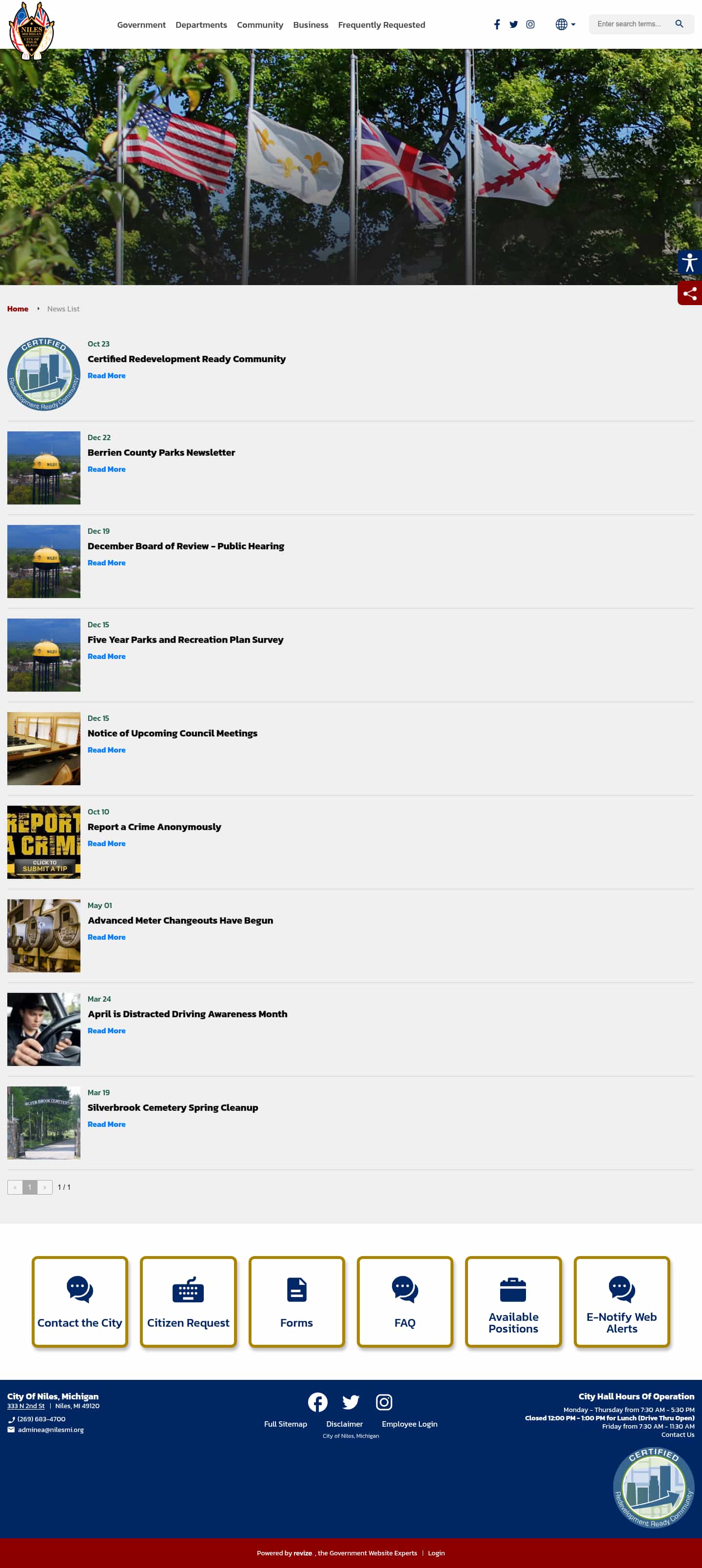
Task: Read more on Berrien County Parks Newsletter
Action: 107,469
